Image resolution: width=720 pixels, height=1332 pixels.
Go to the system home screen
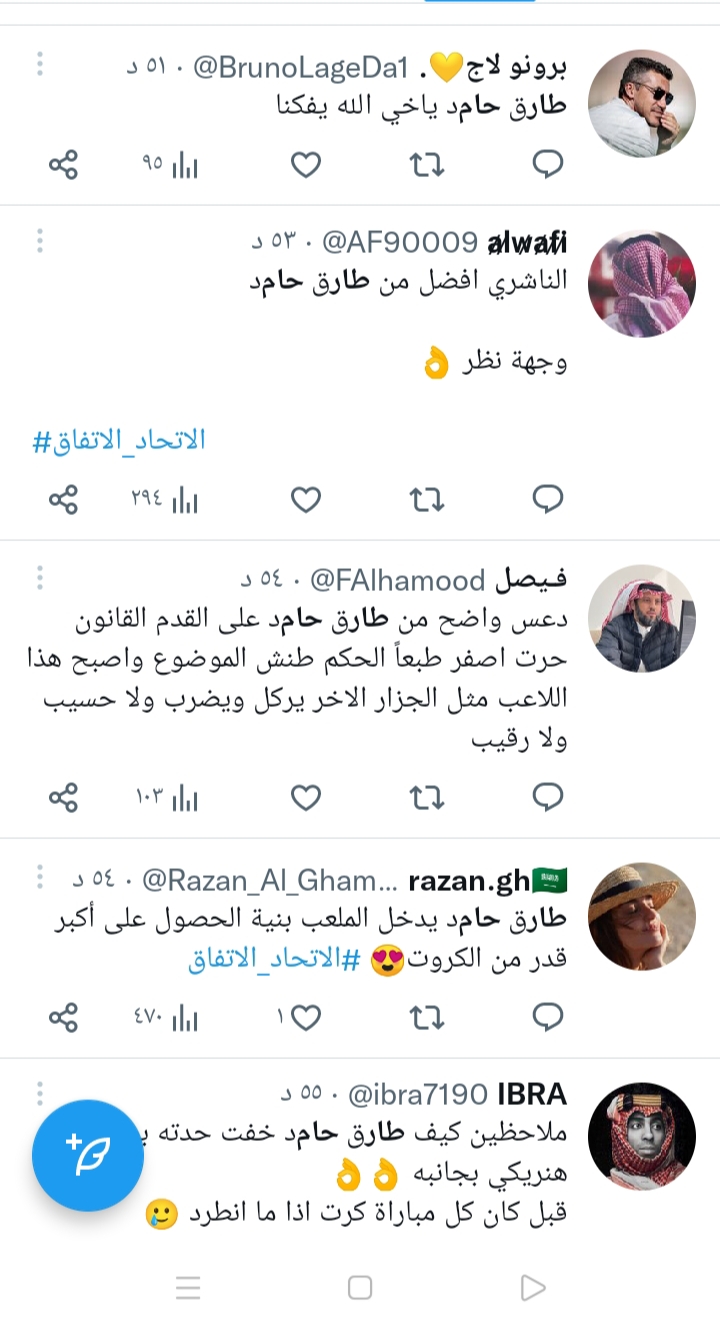coord(360,1287)
